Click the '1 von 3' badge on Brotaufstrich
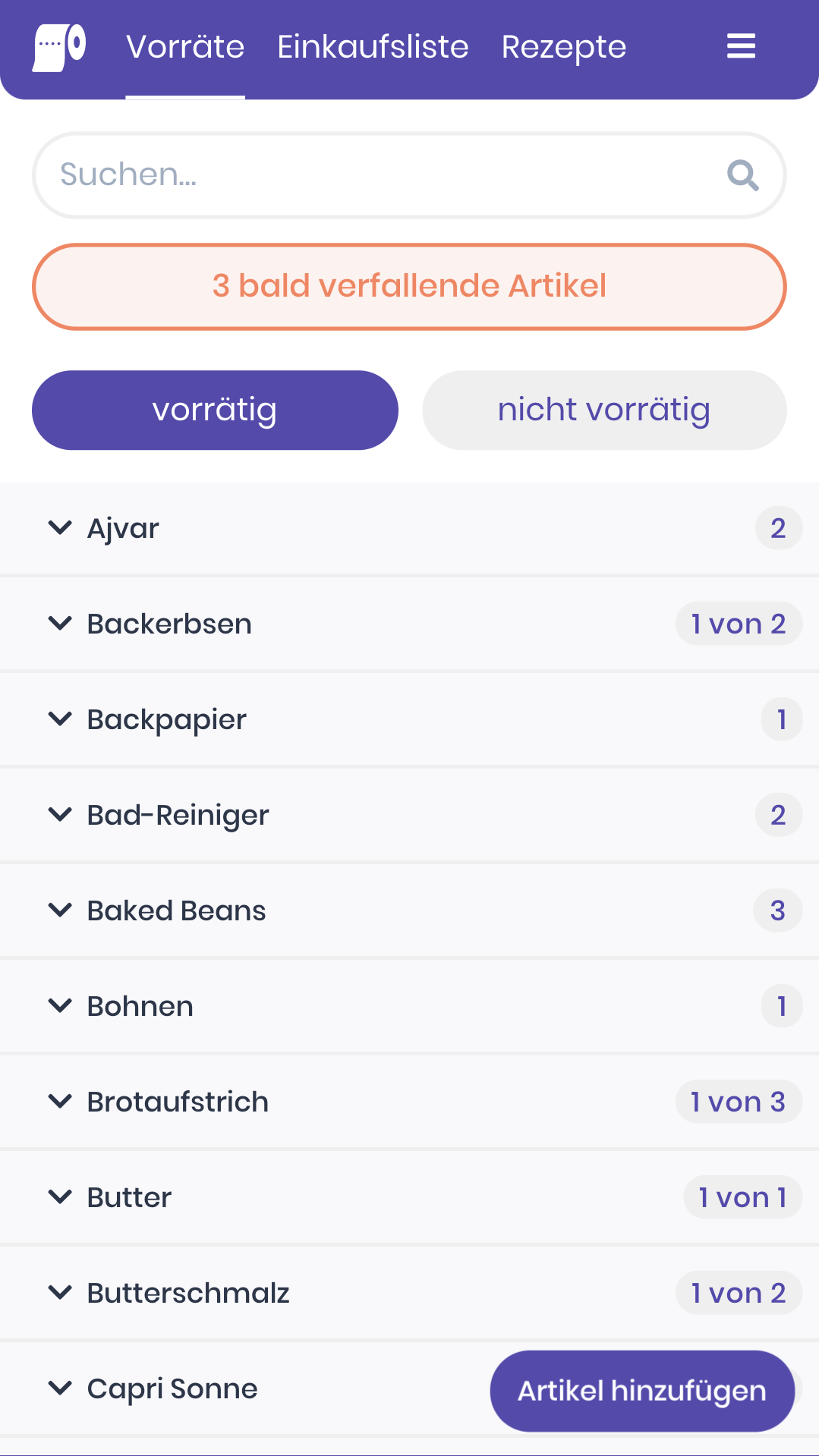The image size is (819, 1456). coord(738,1101)
